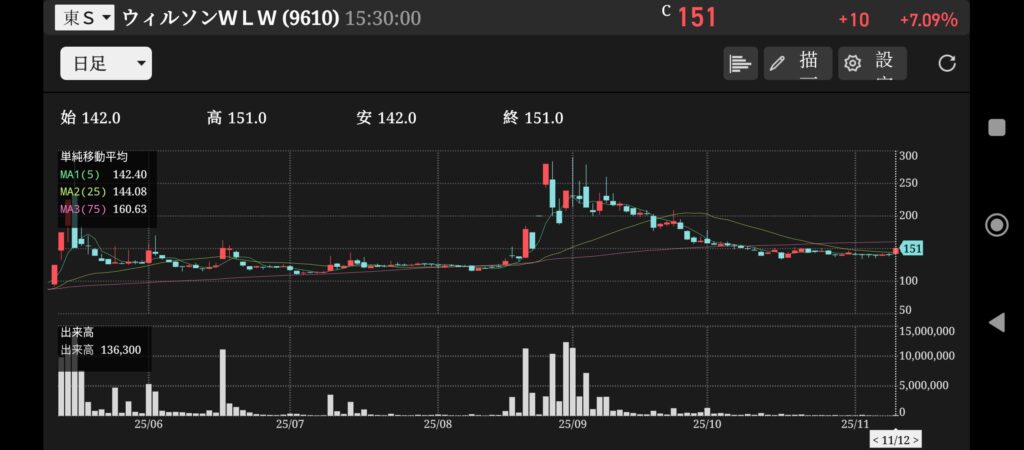Open the 東S market dropdown
Image resolution: width=1024 pixels, height=450 pixels.
click(85, 18)
